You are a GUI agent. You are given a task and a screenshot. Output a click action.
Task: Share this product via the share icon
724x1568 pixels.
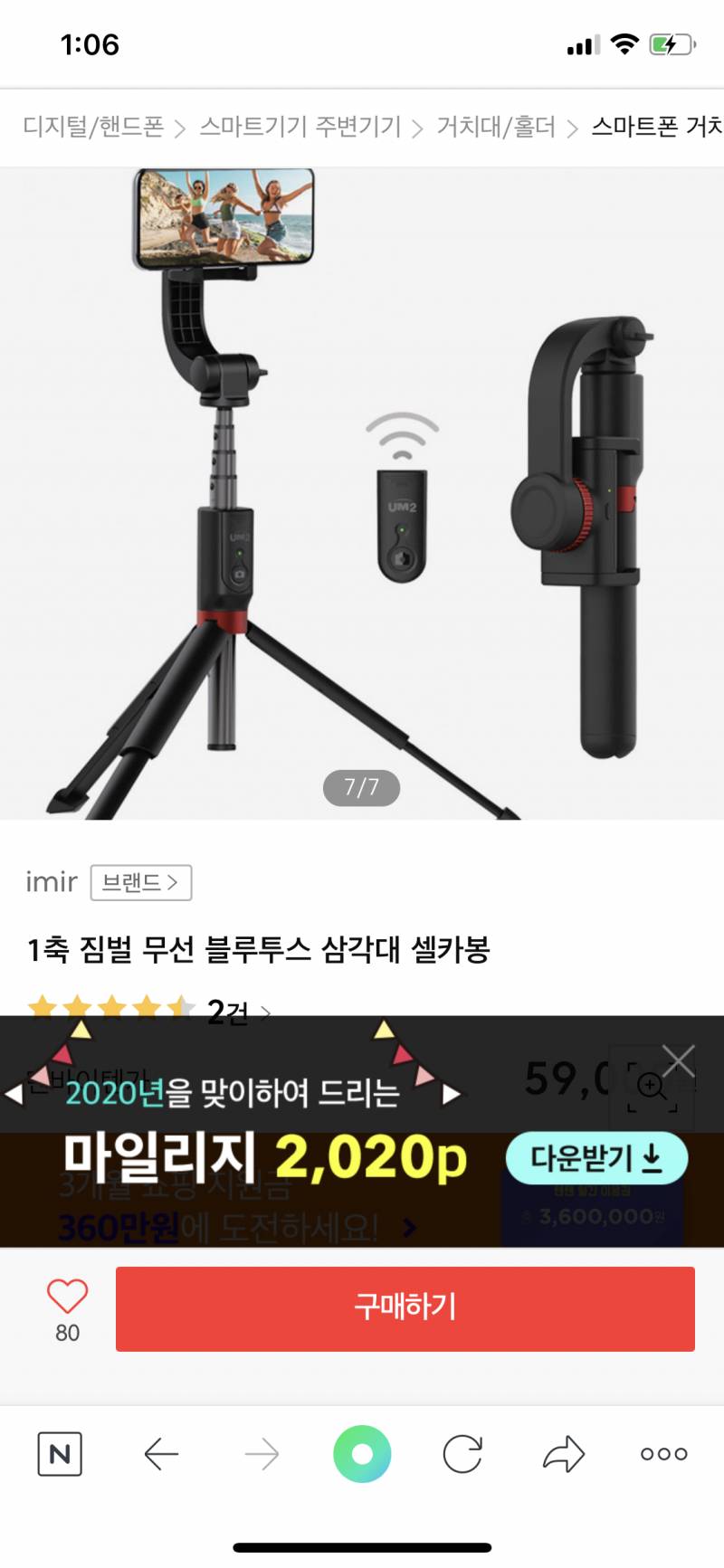pos(563,1454)
